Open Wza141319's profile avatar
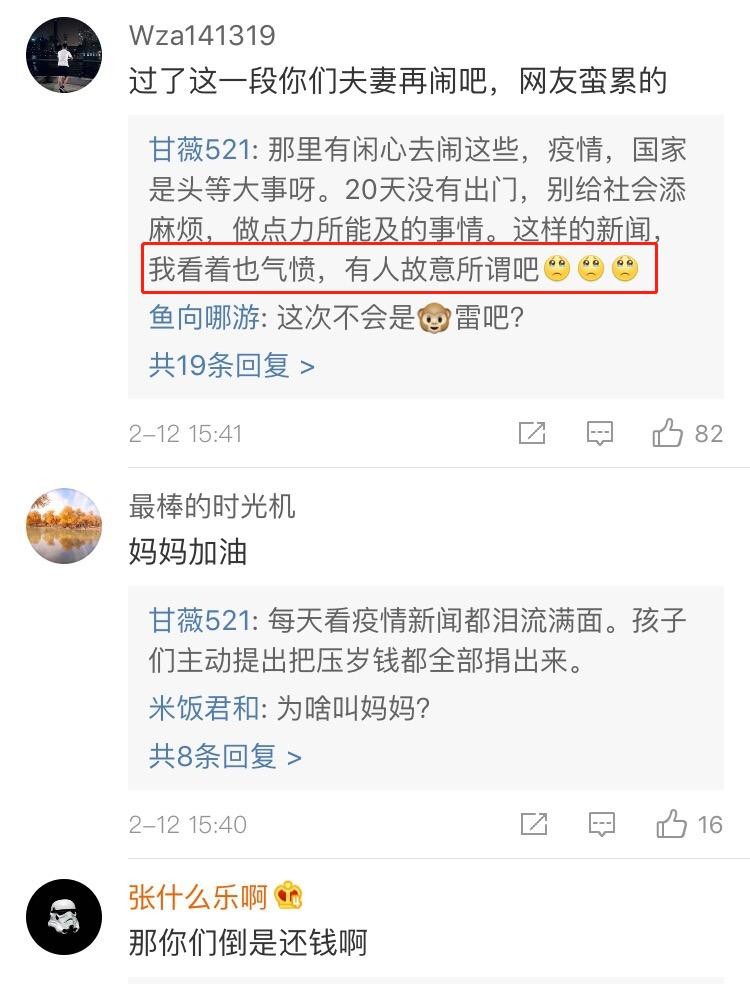 64,54
